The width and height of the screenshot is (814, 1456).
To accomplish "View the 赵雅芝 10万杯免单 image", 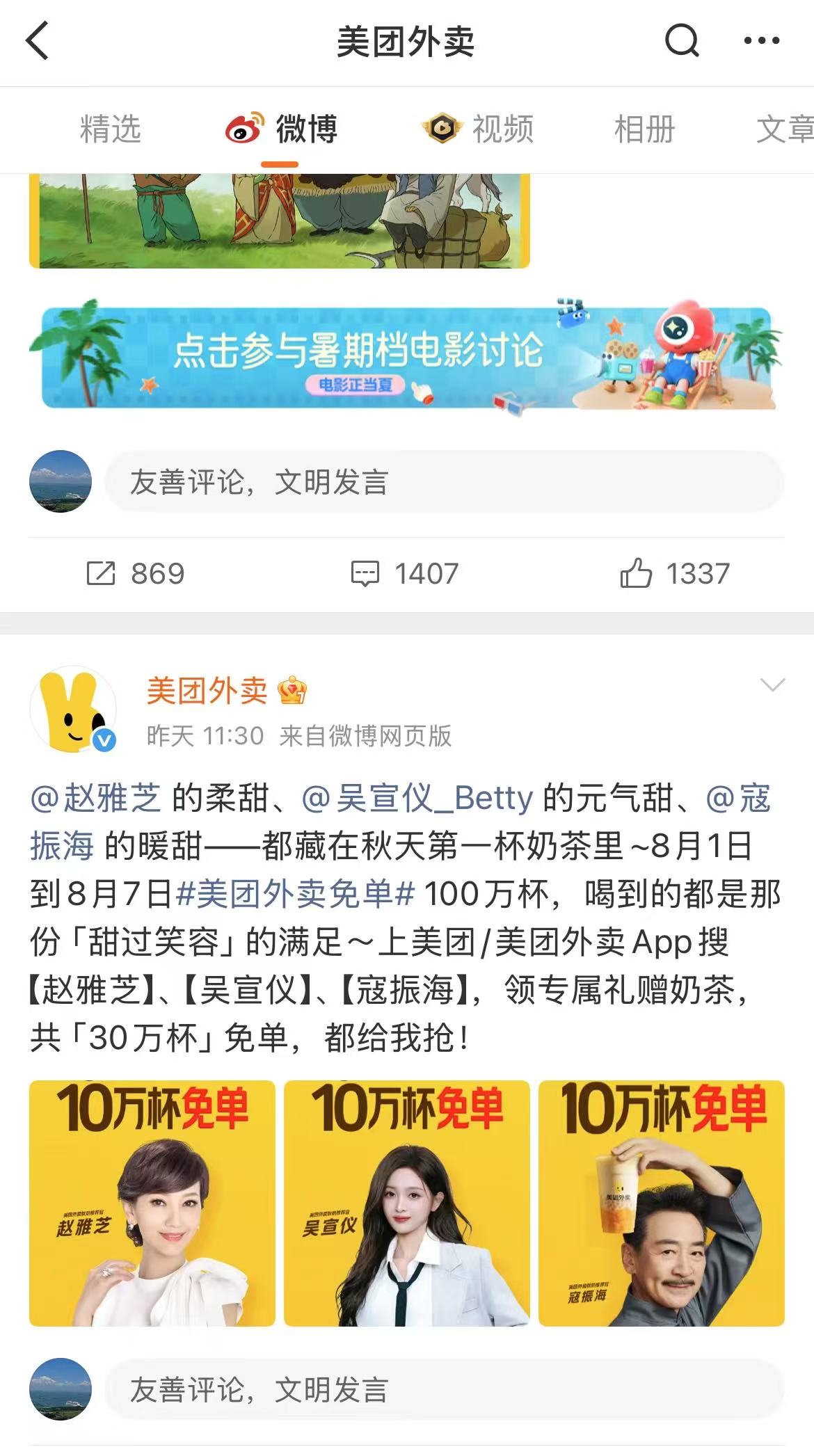I will pos(152,1203).
